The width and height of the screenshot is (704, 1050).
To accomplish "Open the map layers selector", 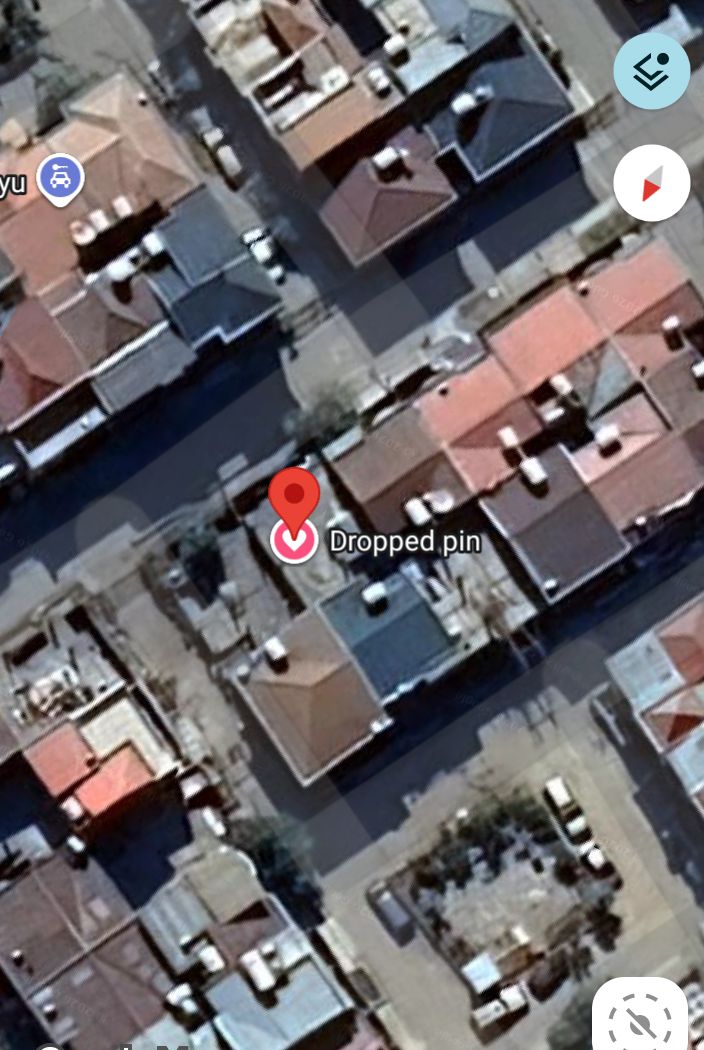I will click(x=651, y=71).
